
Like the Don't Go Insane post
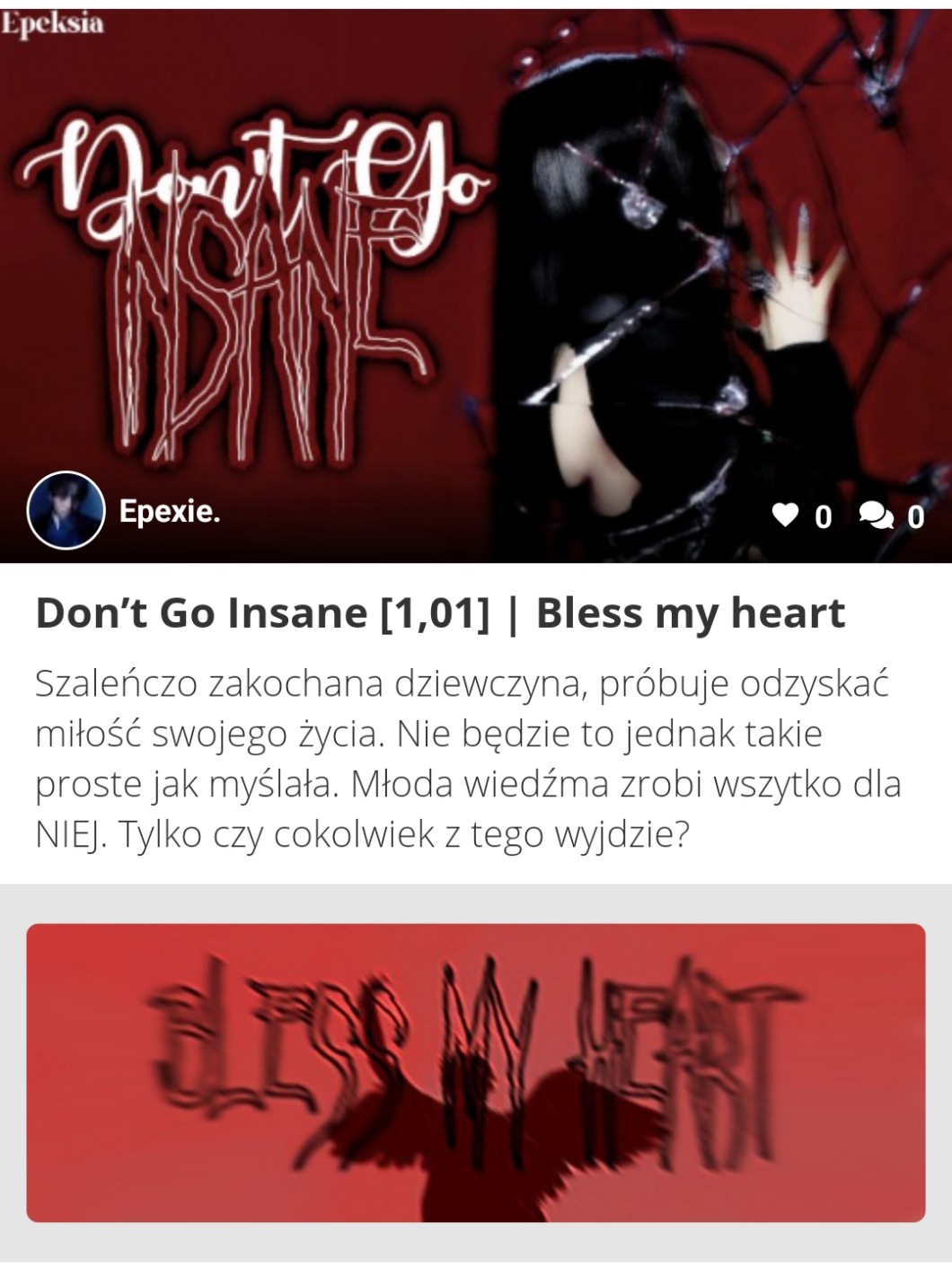tap(786, 515)
